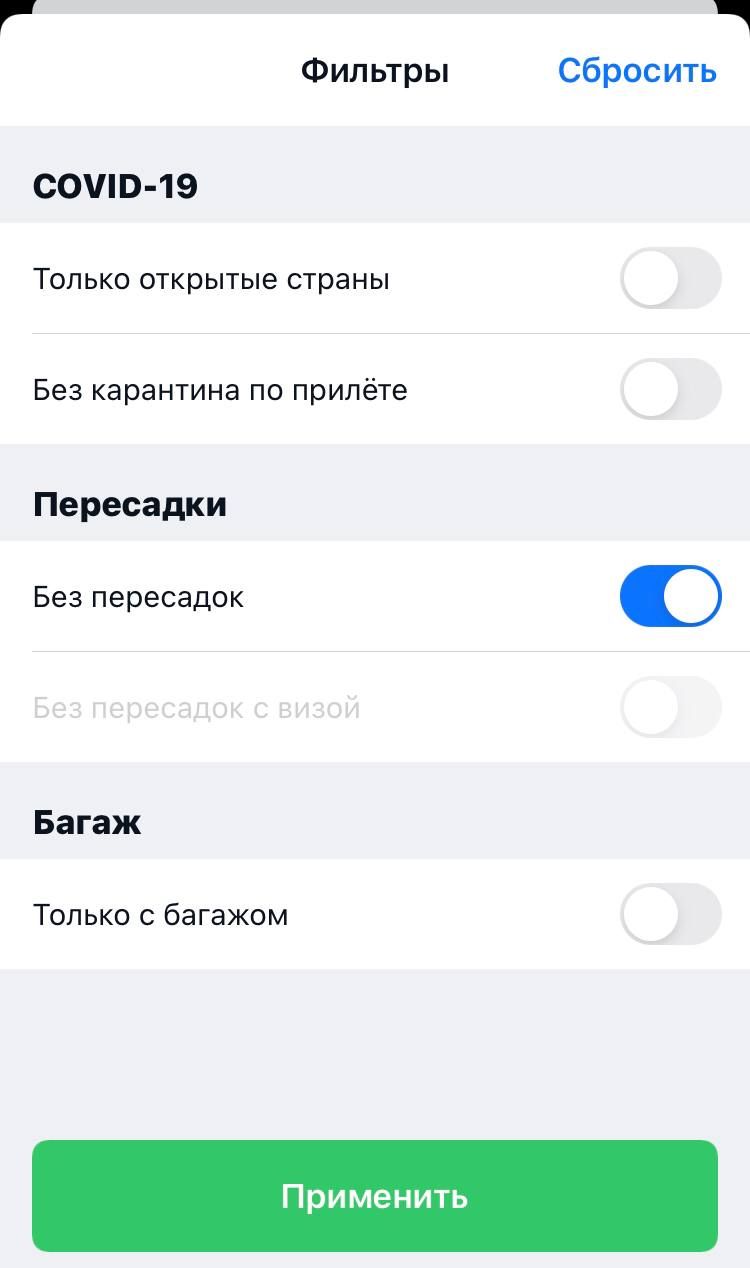The image size is (750, 1268).
Task: Turn on Без карантина по прилёте
Action: click(x=670, y=389)
